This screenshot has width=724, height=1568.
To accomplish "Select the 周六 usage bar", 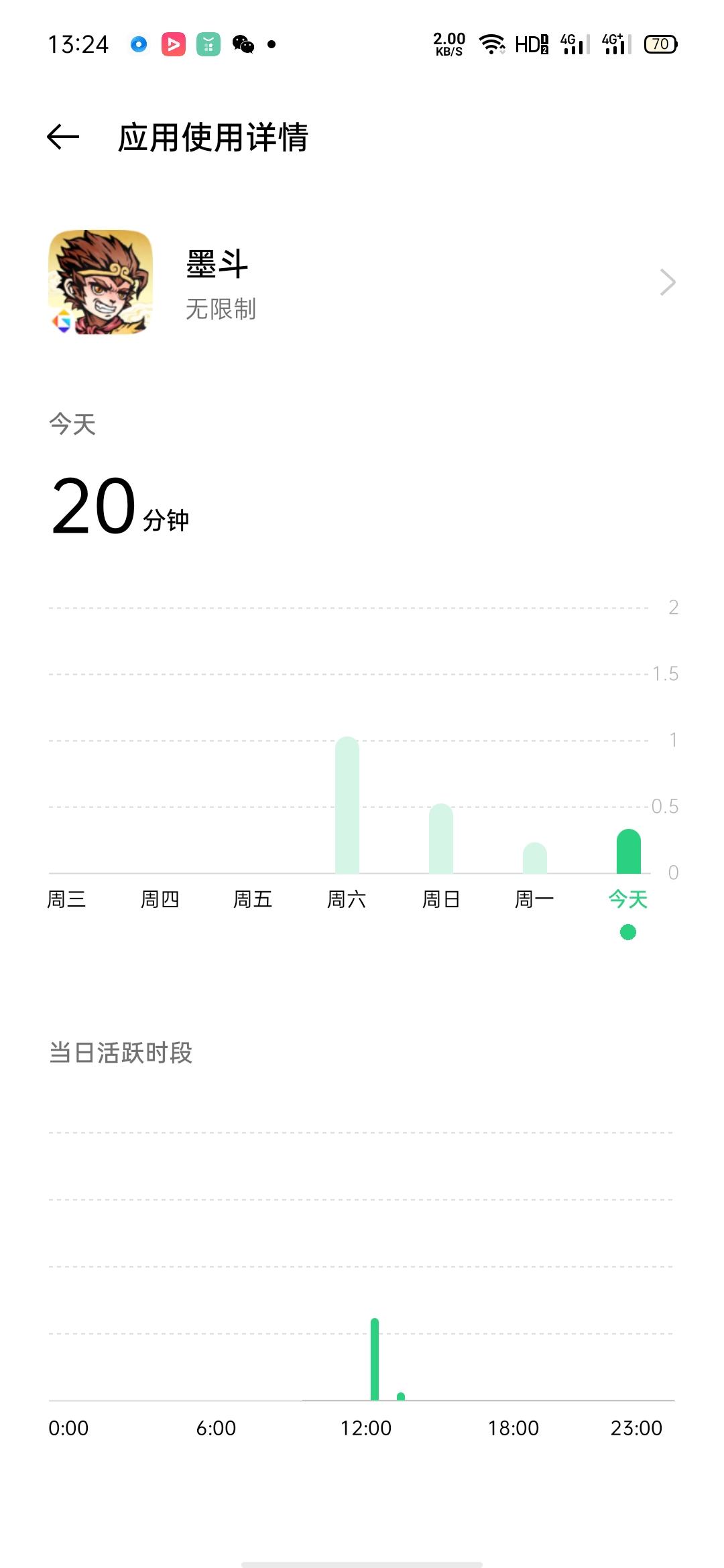I will click(x=347, y=804).
